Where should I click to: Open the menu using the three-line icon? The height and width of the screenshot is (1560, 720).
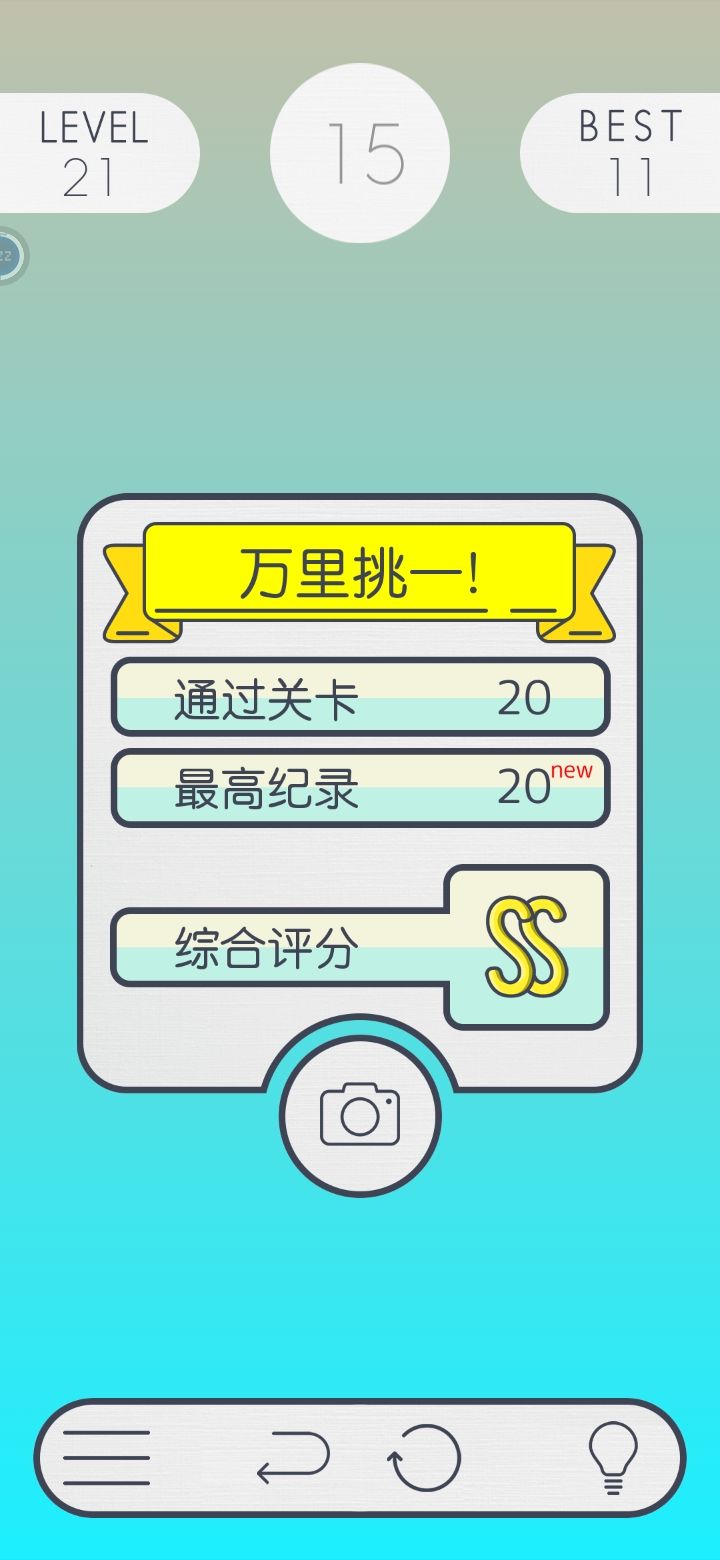(x=108, y=1458)
